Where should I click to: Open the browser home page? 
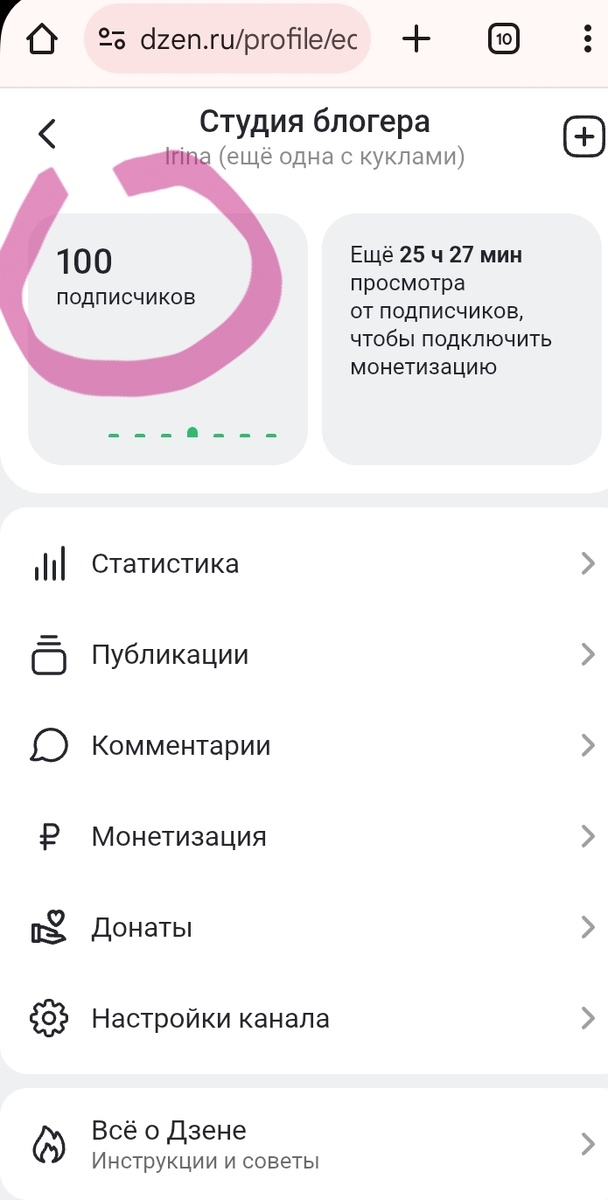(41, 39)
